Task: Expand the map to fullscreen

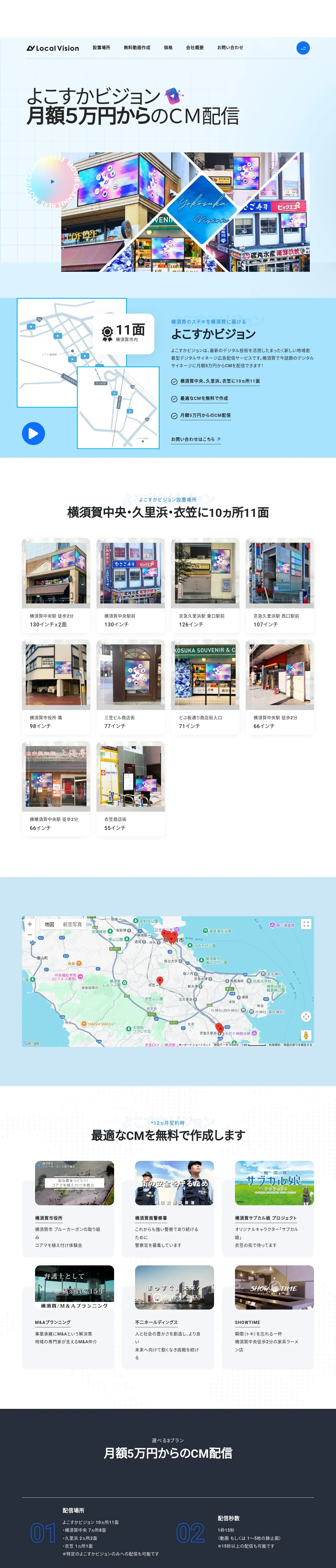Action: [306, 924]
